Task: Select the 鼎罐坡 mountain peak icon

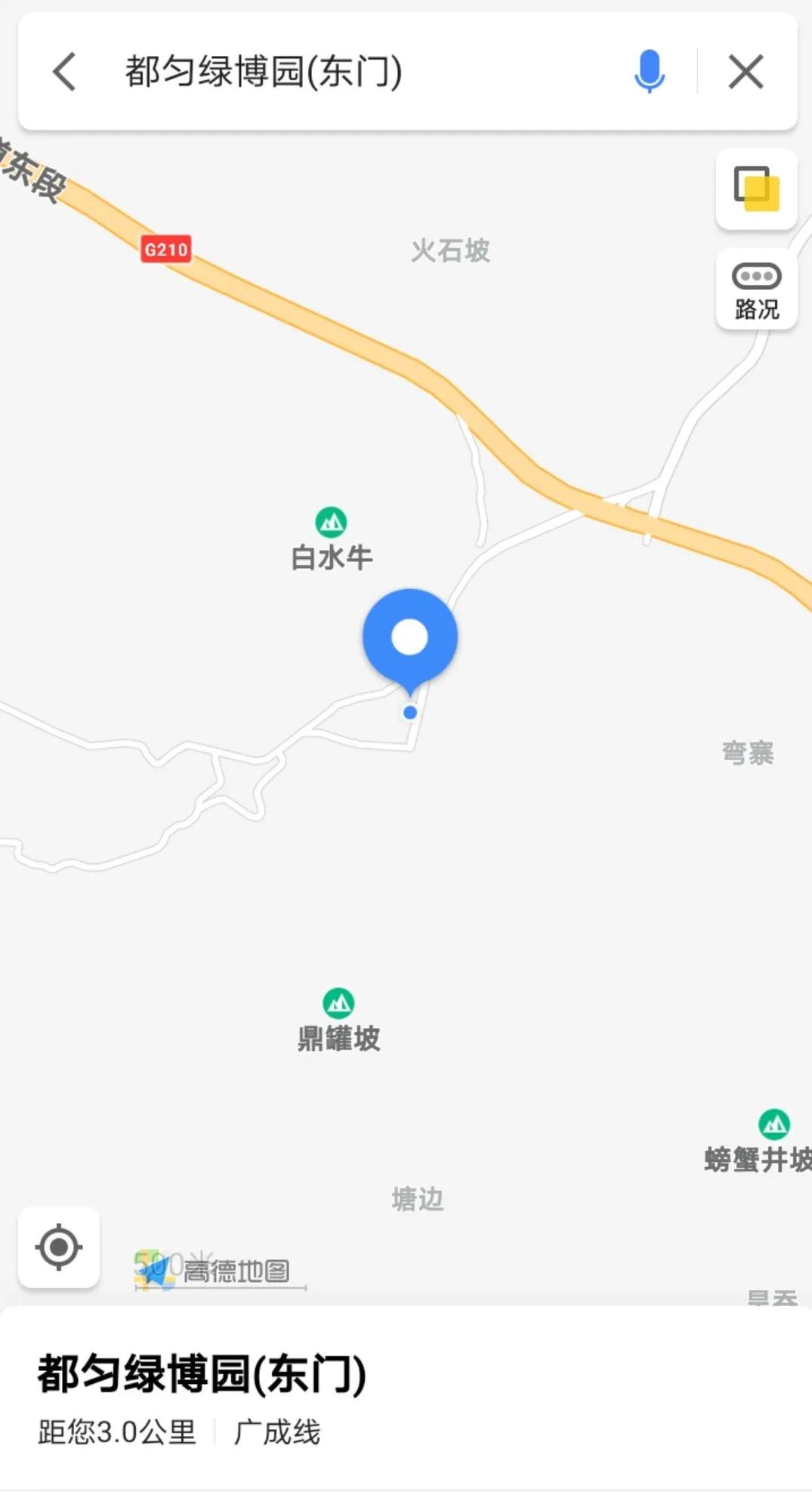Action: 339,1004
